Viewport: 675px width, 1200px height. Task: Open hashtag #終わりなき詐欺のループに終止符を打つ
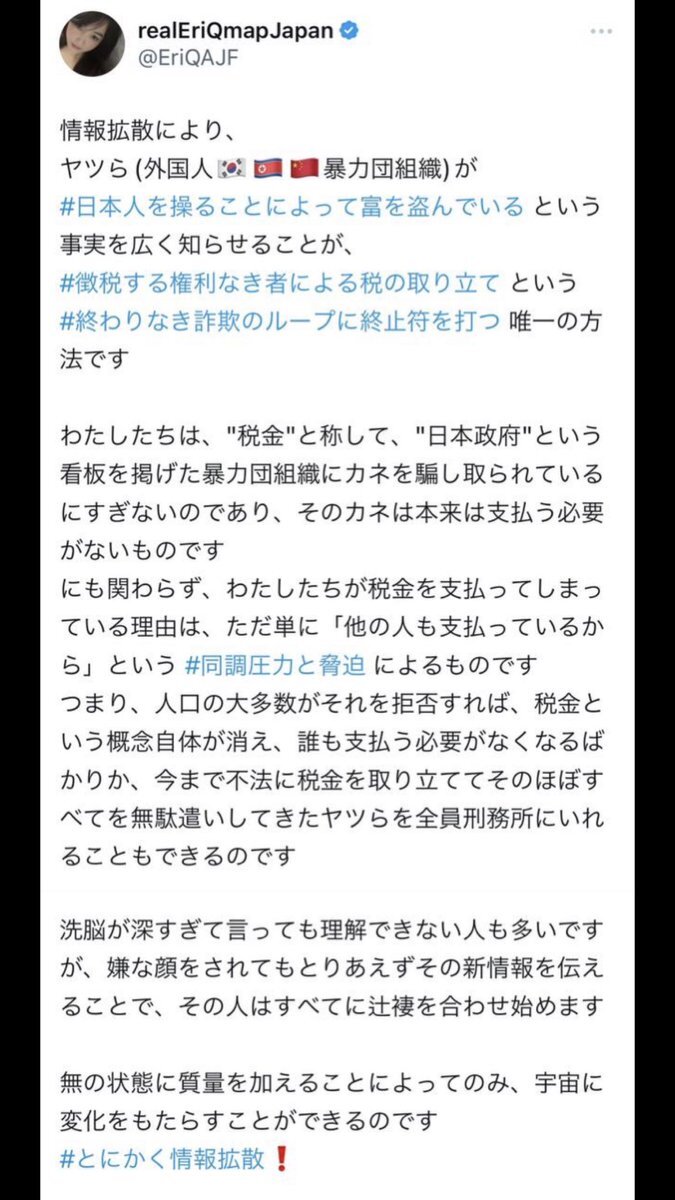pos(279,322)
